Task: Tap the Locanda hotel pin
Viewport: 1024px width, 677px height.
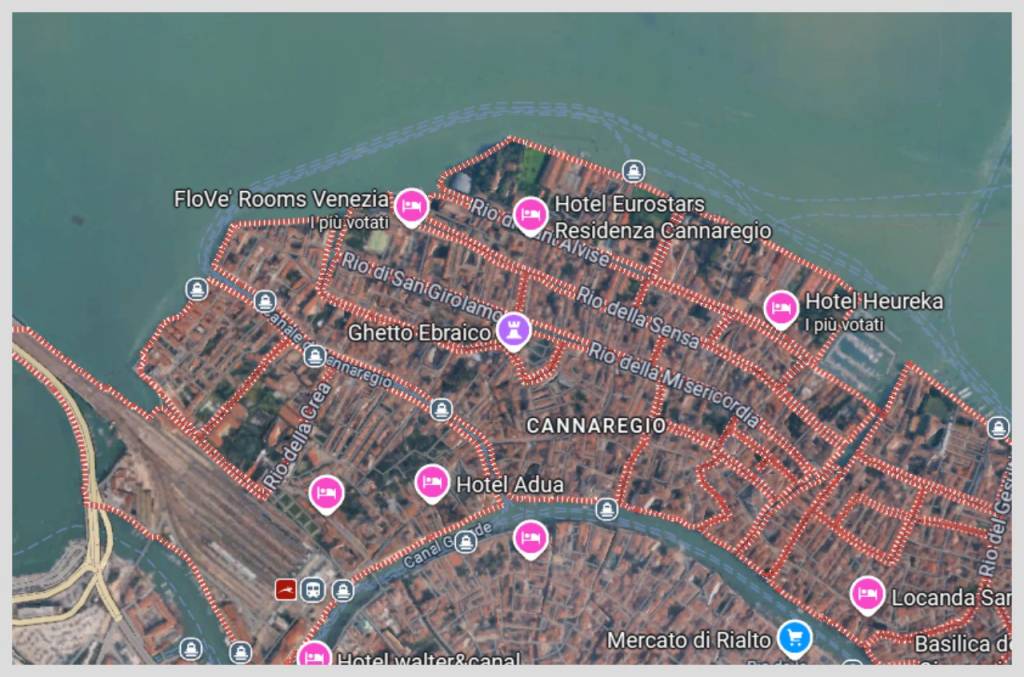Action: (x=867, y=594)
